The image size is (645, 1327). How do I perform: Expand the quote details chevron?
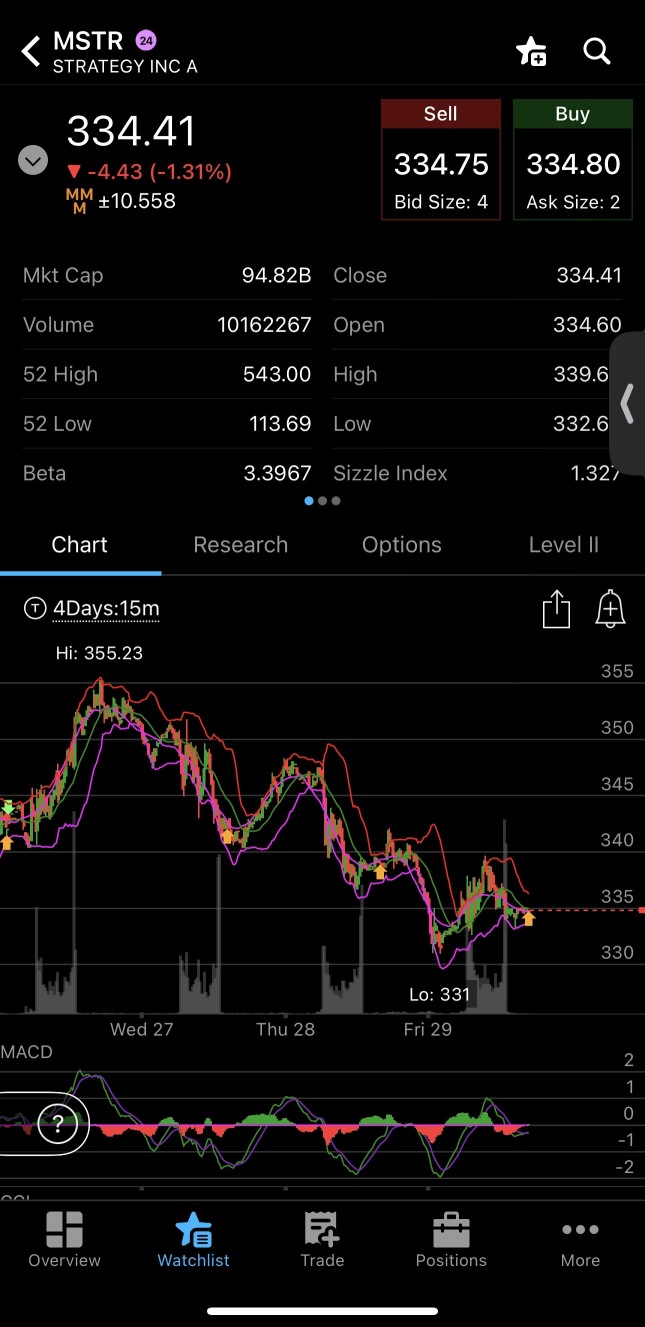click(x=33, y=160)
